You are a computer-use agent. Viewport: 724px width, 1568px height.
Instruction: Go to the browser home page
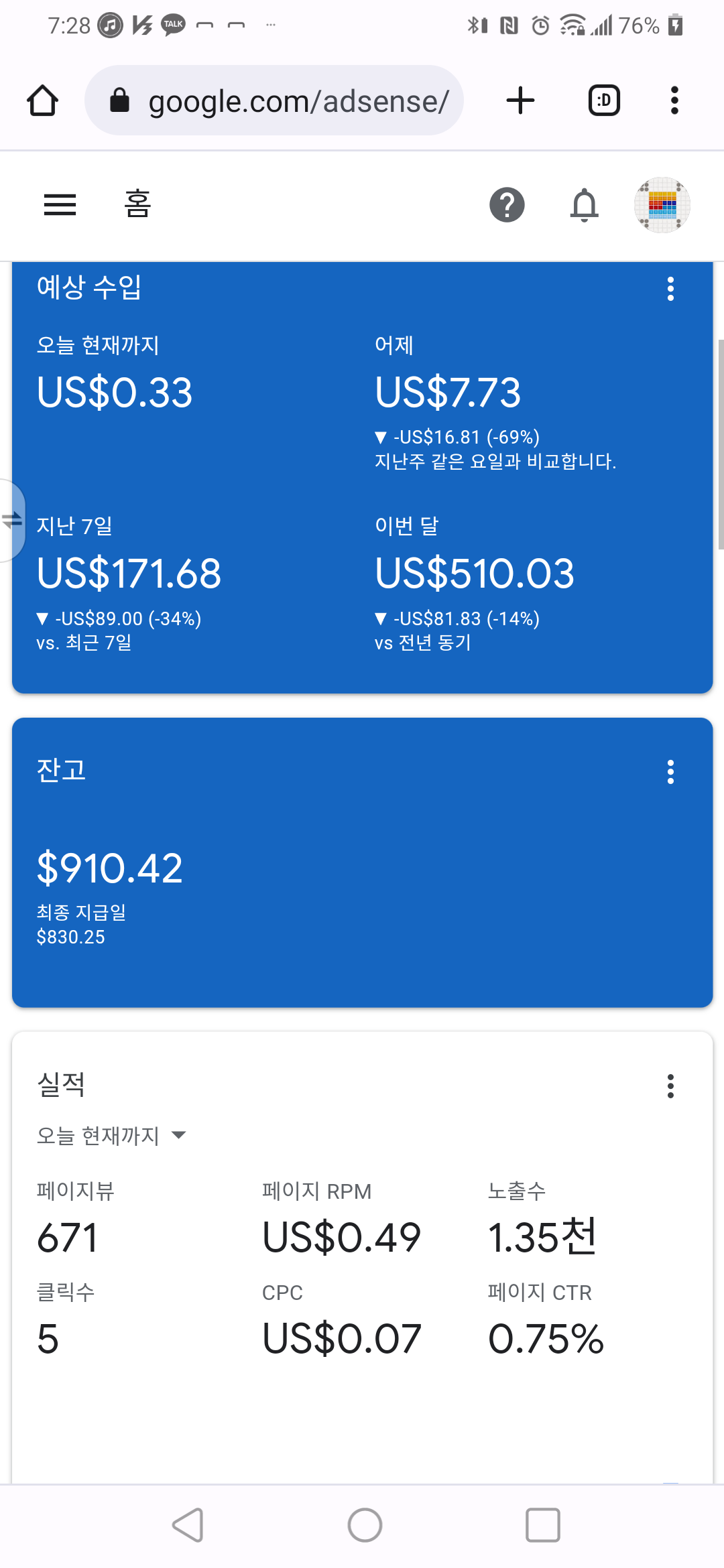[x=42, y=101]
